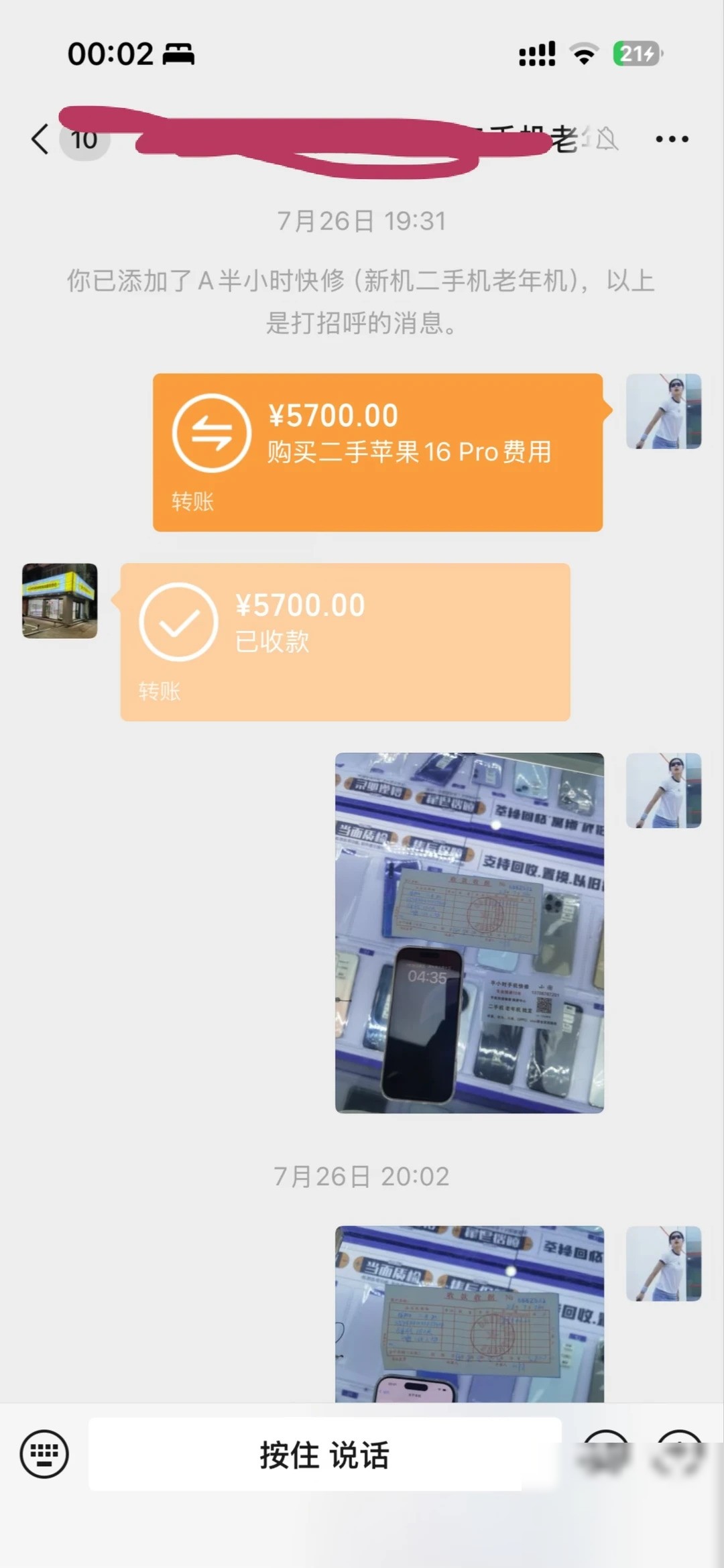Open the three-dot chat info menu
Image resolution: width=724 pixels, height=1568 pixels.
point(672,139)
